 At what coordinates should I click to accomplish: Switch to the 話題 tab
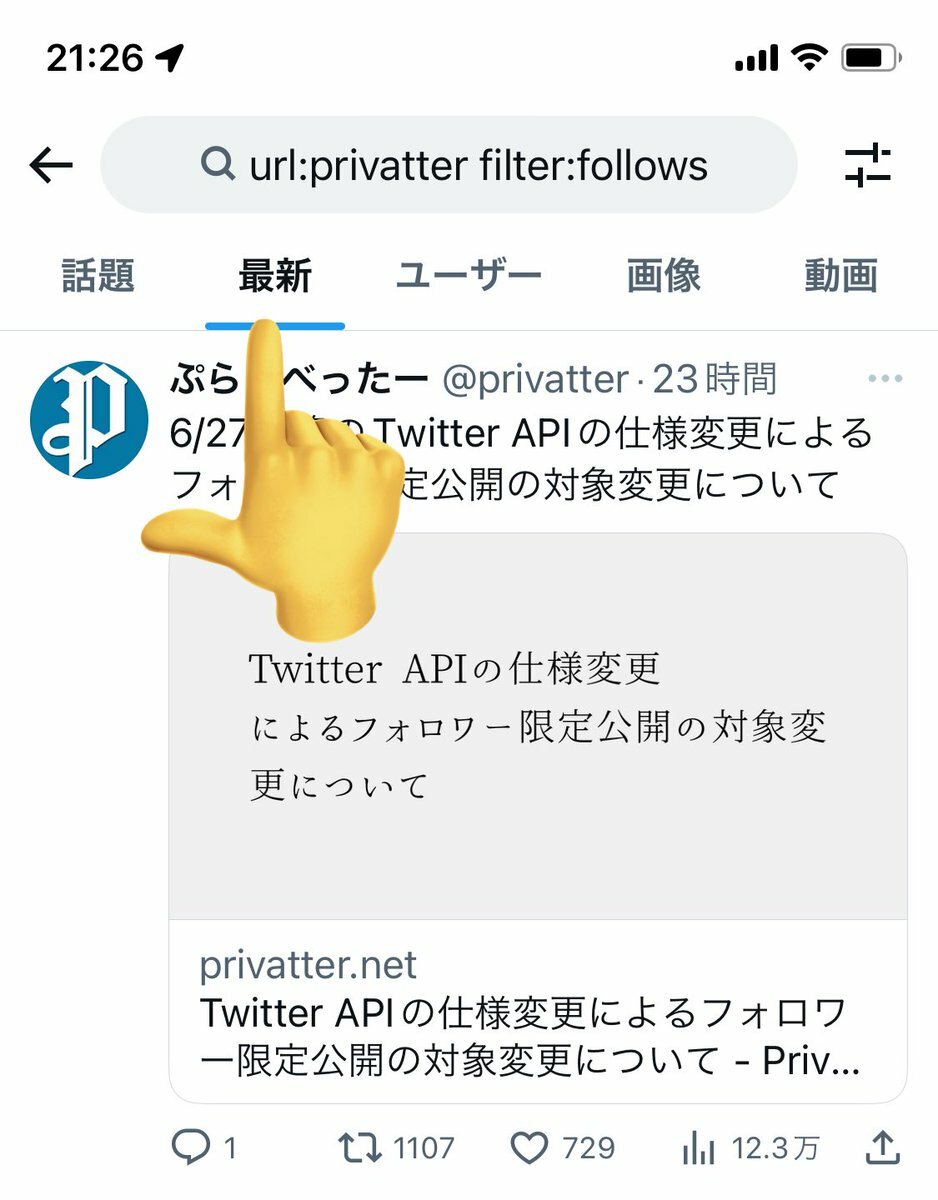click(98, 276)
